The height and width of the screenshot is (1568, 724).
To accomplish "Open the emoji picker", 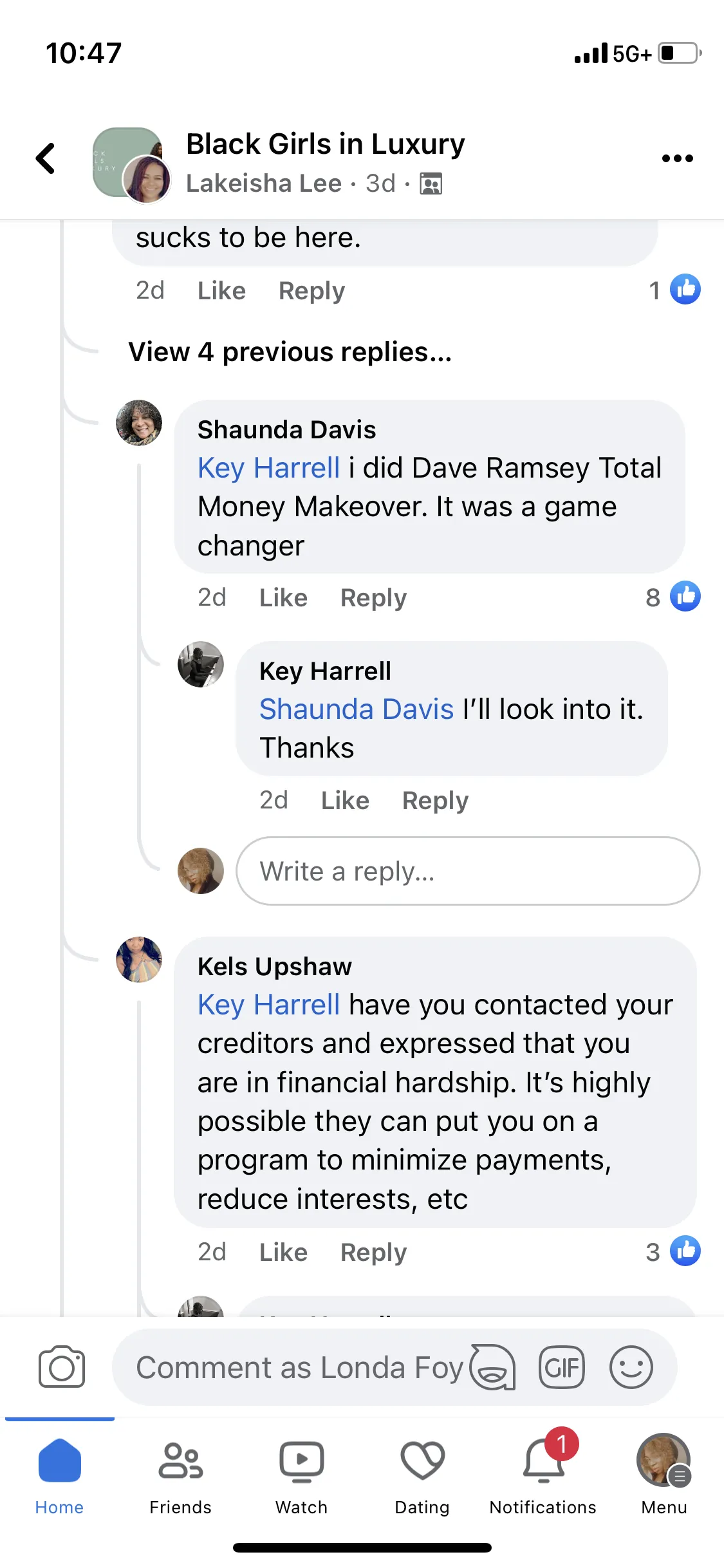I will (x=631, y=1367).
